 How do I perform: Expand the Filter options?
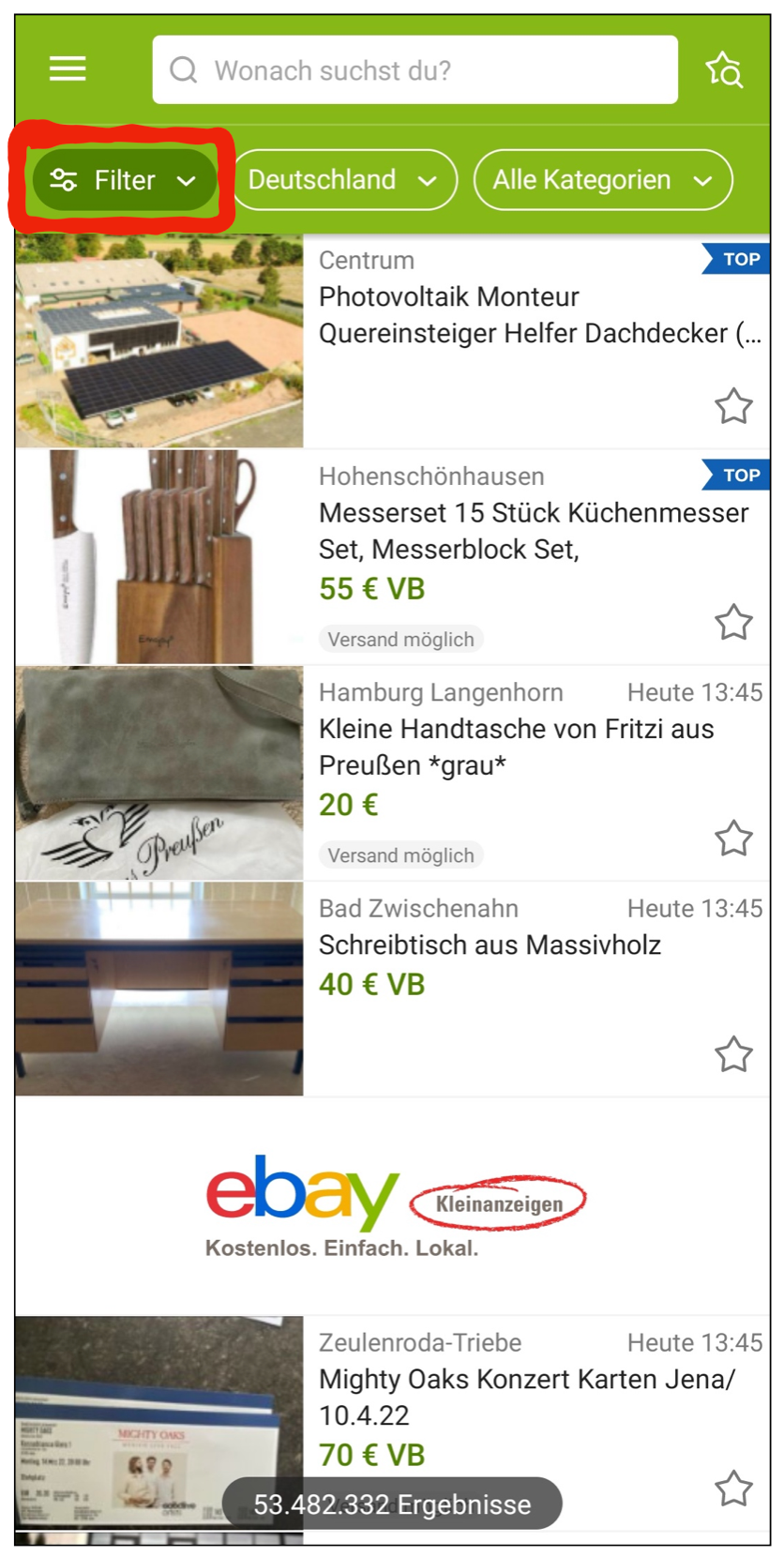[124, 180]
